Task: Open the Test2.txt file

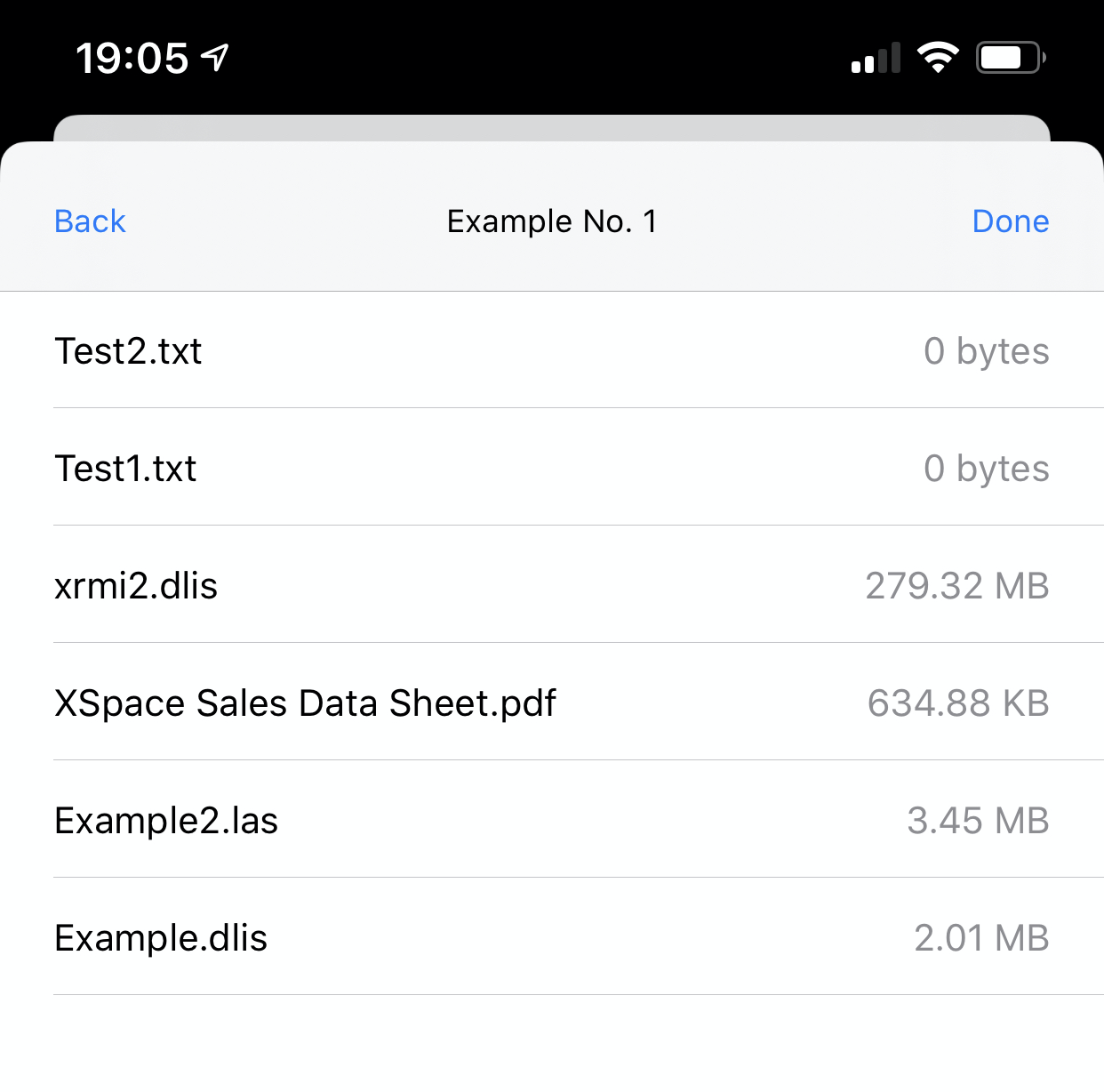Action: point(129,351)
